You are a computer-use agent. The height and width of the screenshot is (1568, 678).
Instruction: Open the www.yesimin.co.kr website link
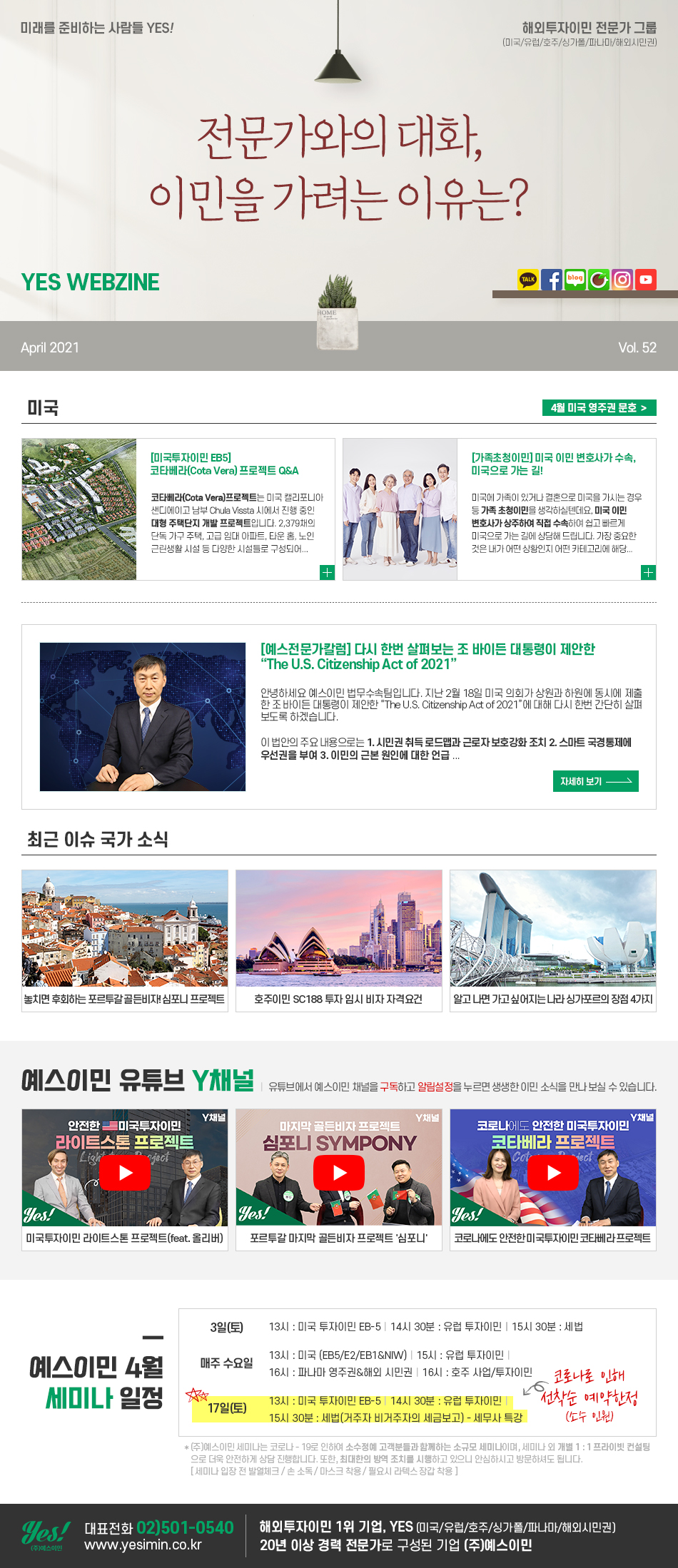[143, 1545]
